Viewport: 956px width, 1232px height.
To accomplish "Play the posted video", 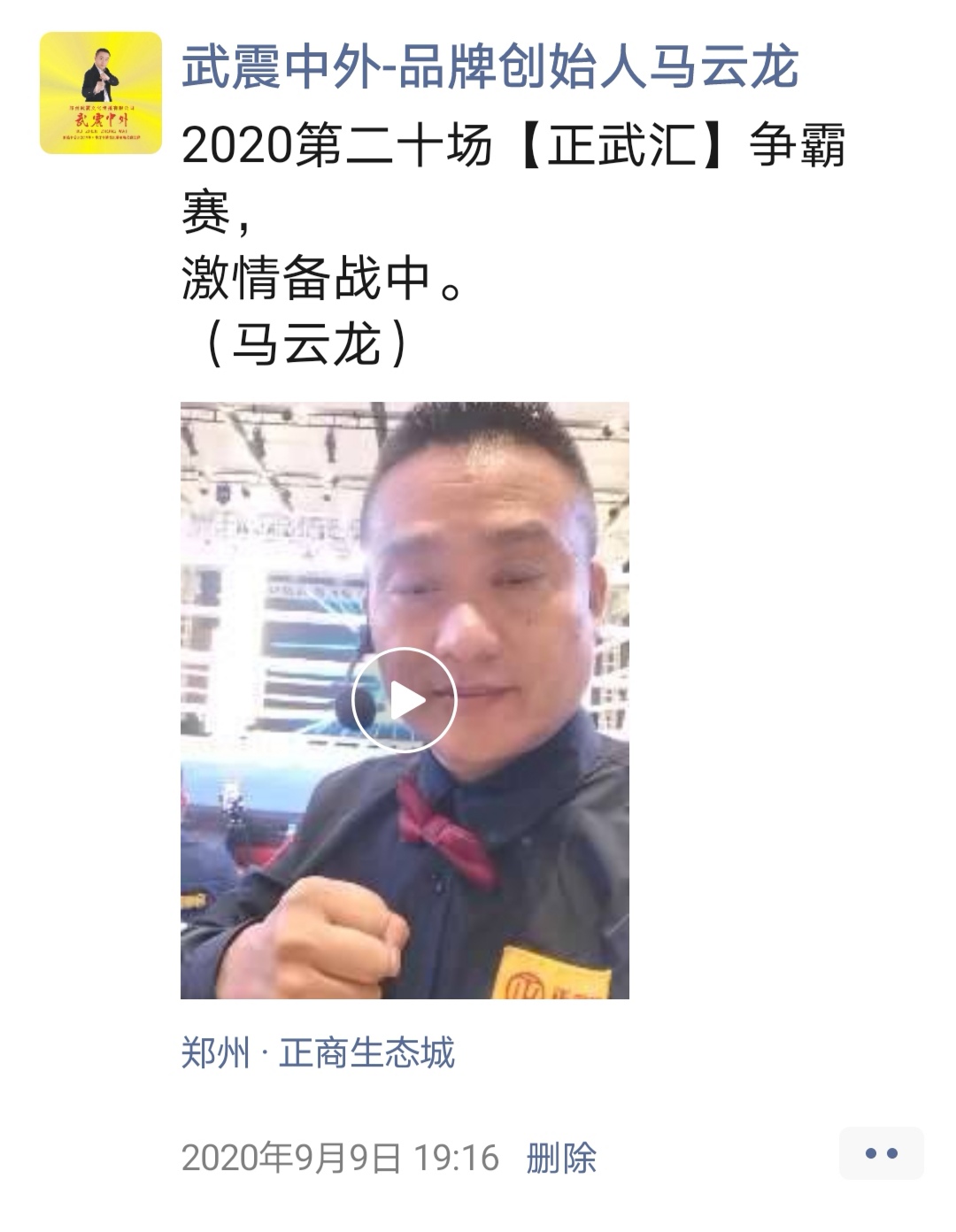I will [x=405, y=700].
